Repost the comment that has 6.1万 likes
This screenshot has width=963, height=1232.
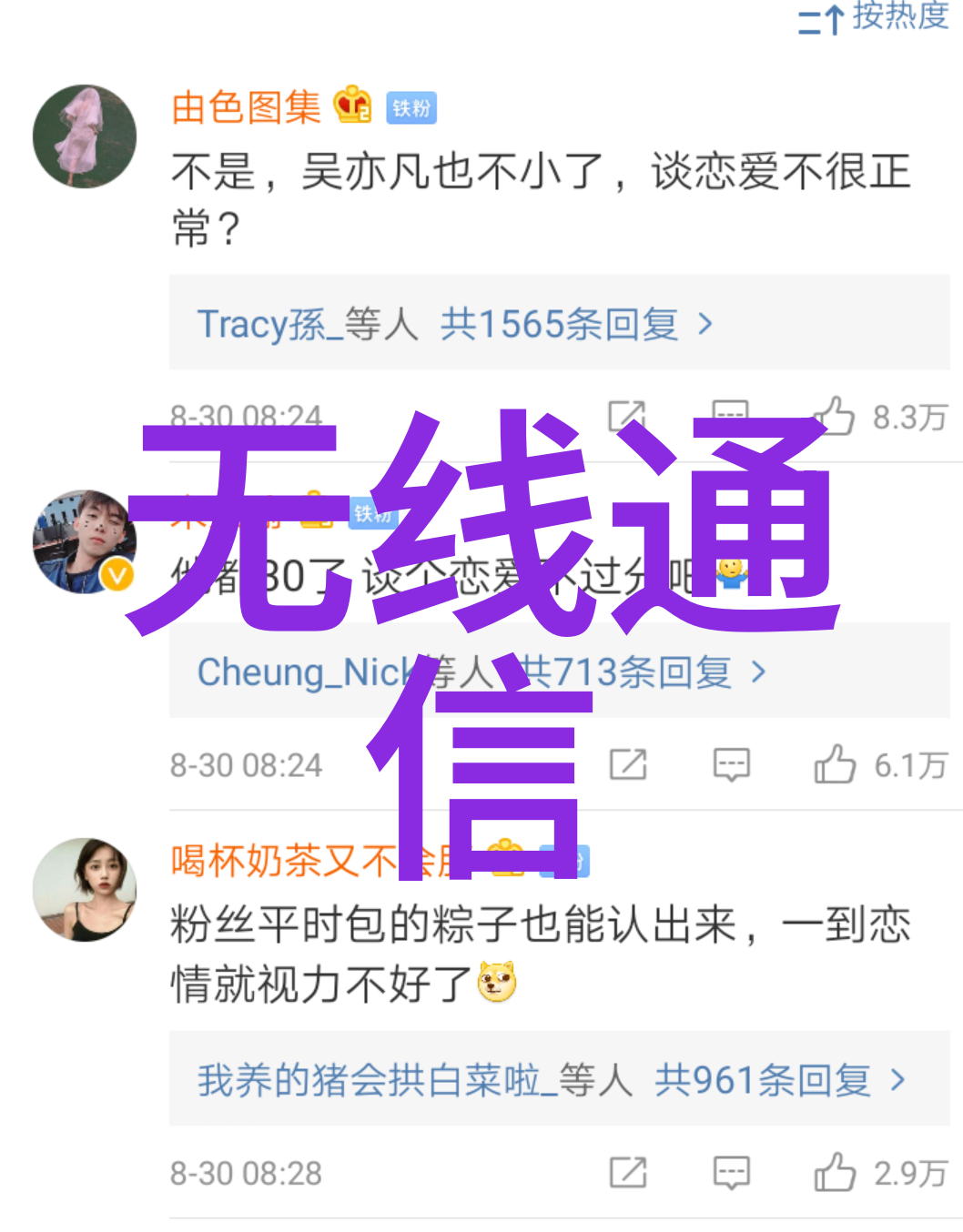pos(628,765)
